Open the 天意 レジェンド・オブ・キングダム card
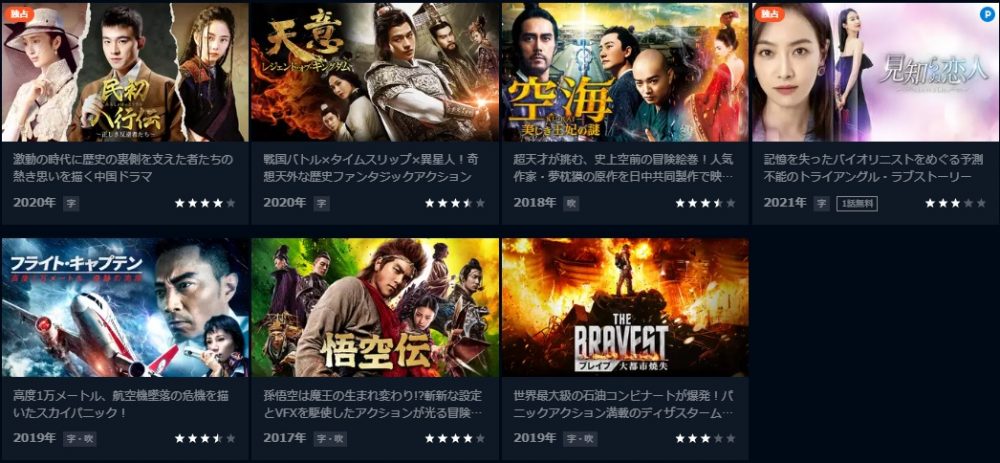Screen dimensions: 1000x463 pos(375,73)
